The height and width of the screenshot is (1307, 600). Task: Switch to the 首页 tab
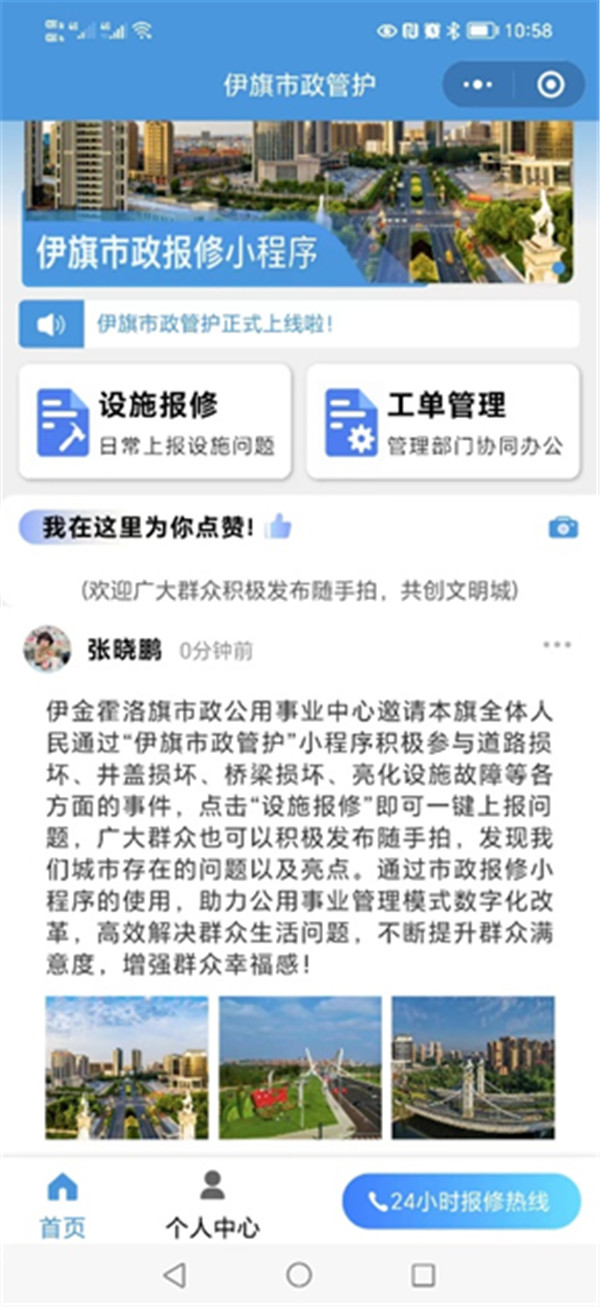pos(63,1205)
